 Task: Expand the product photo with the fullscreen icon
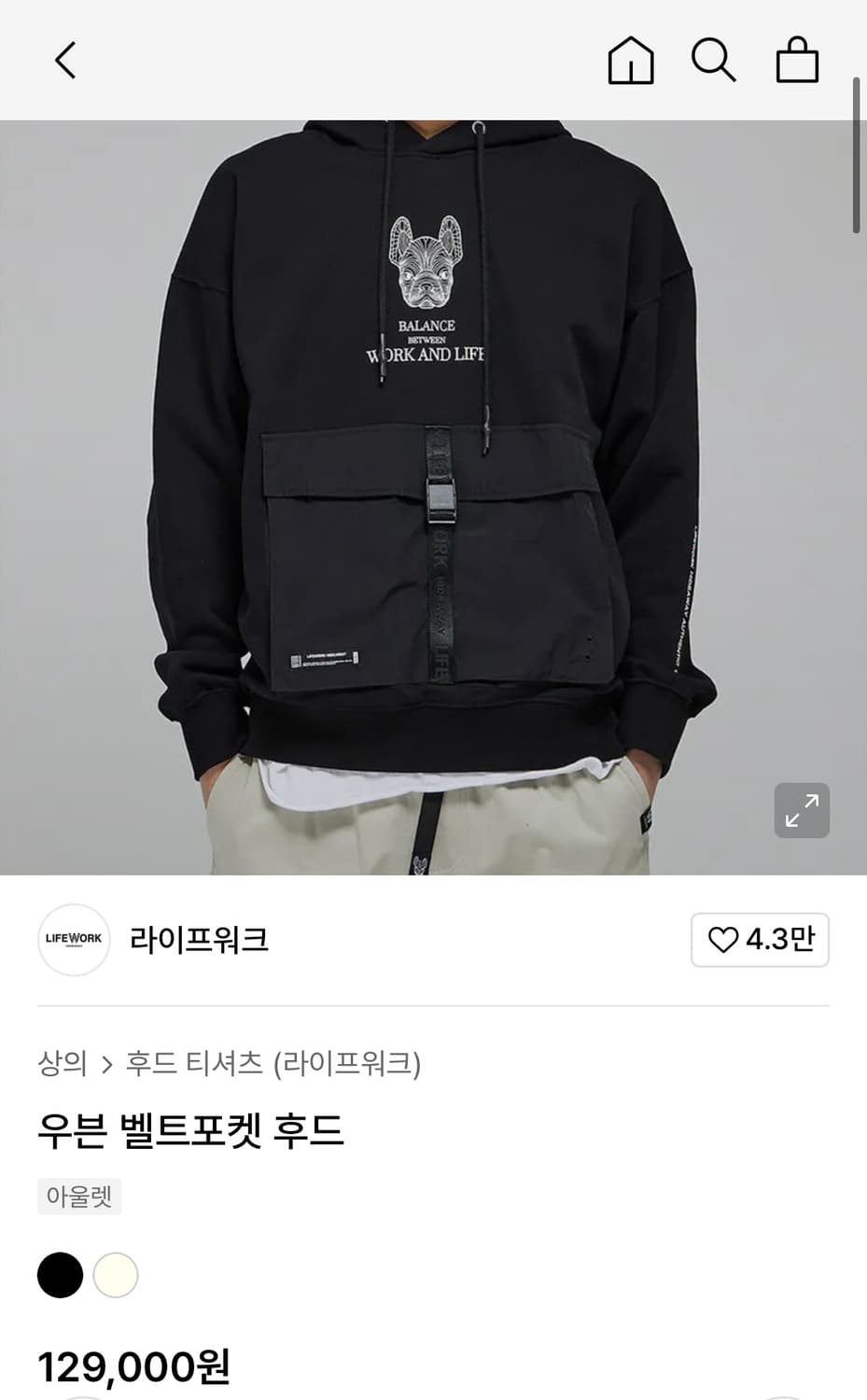pos(801,810)
